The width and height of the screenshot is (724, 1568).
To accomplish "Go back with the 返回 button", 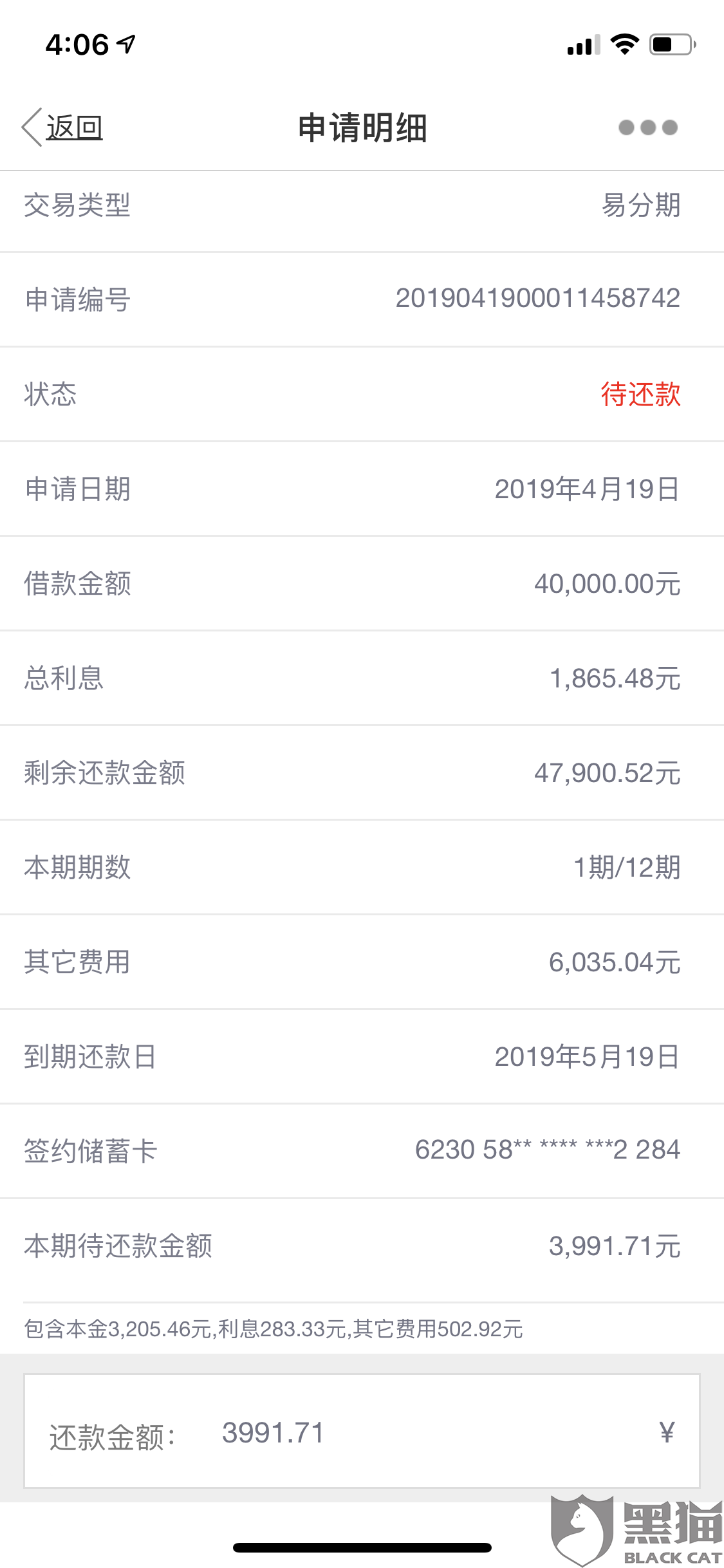I will coord(63,127).
